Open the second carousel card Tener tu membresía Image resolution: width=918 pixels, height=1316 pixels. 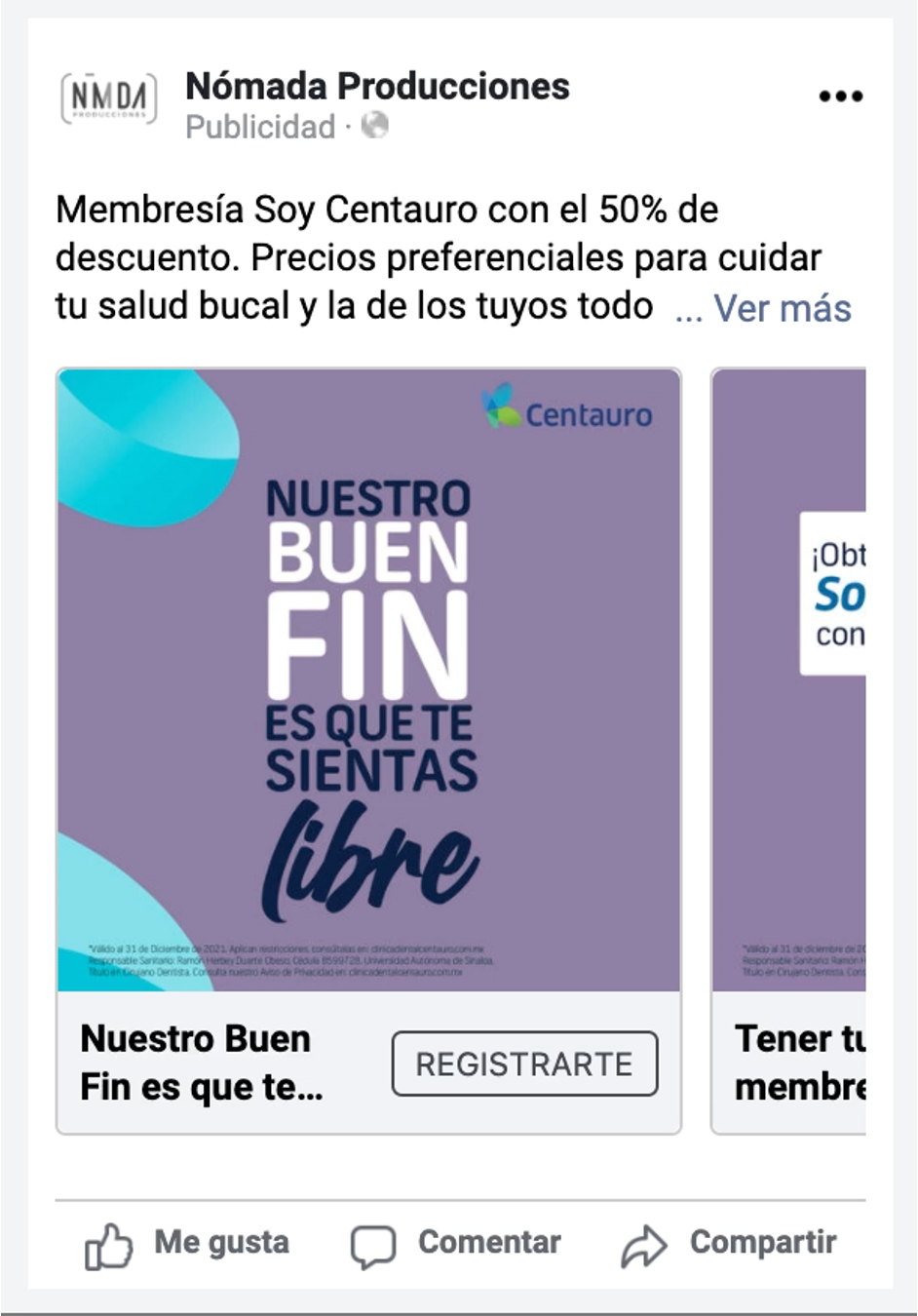pyautogui.click(x=789, y=751)
